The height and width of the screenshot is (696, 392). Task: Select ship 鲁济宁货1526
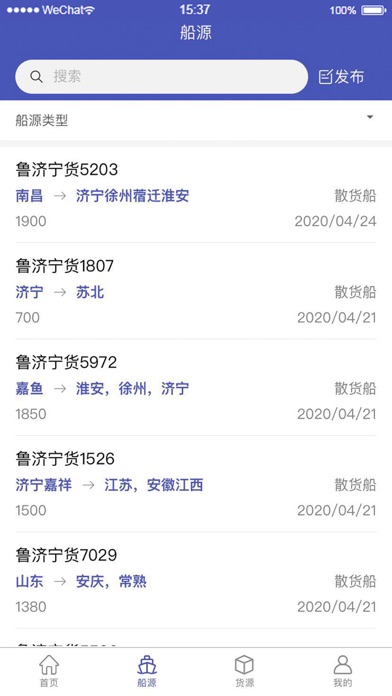point(196,484)
